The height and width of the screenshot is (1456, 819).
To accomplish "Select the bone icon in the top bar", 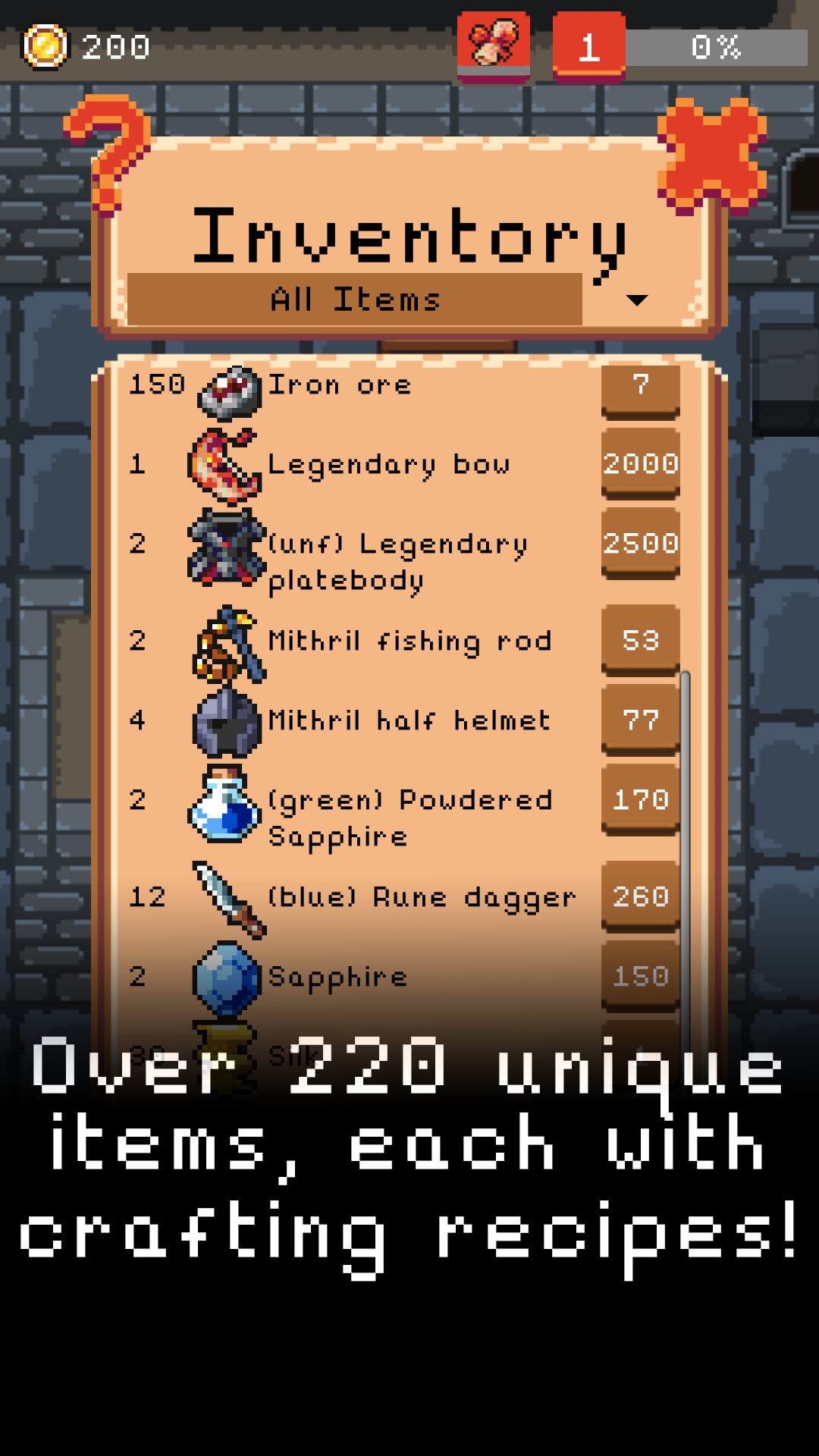I will 494,42.
